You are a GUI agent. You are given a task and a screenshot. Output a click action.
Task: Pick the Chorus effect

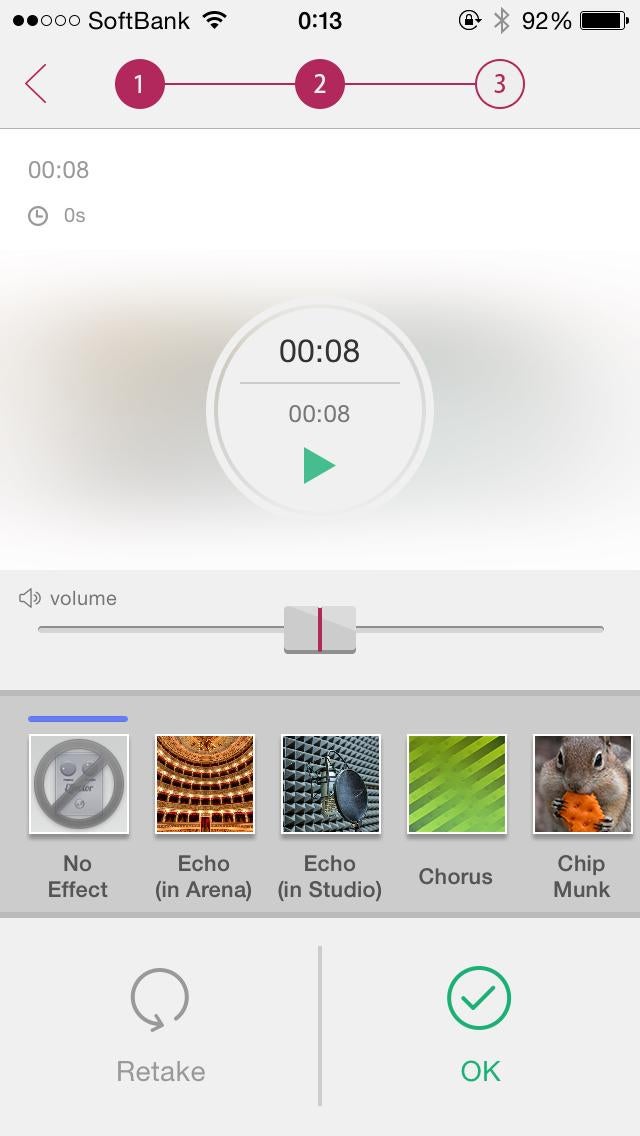coord(456,785)
